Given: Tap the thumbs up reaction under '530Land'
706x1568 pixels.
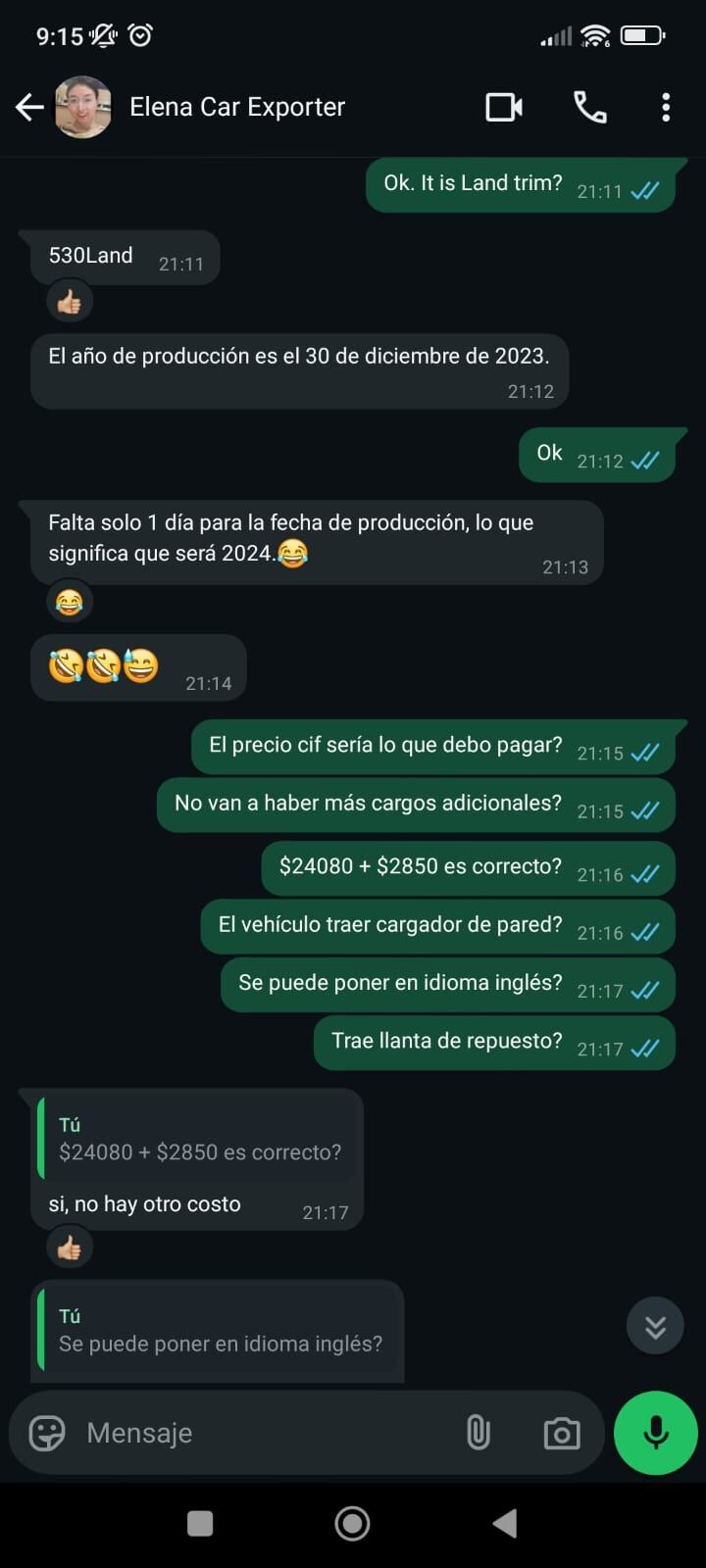Looking at the screenshot, I should pyautogui.click(x=69, y=301).
